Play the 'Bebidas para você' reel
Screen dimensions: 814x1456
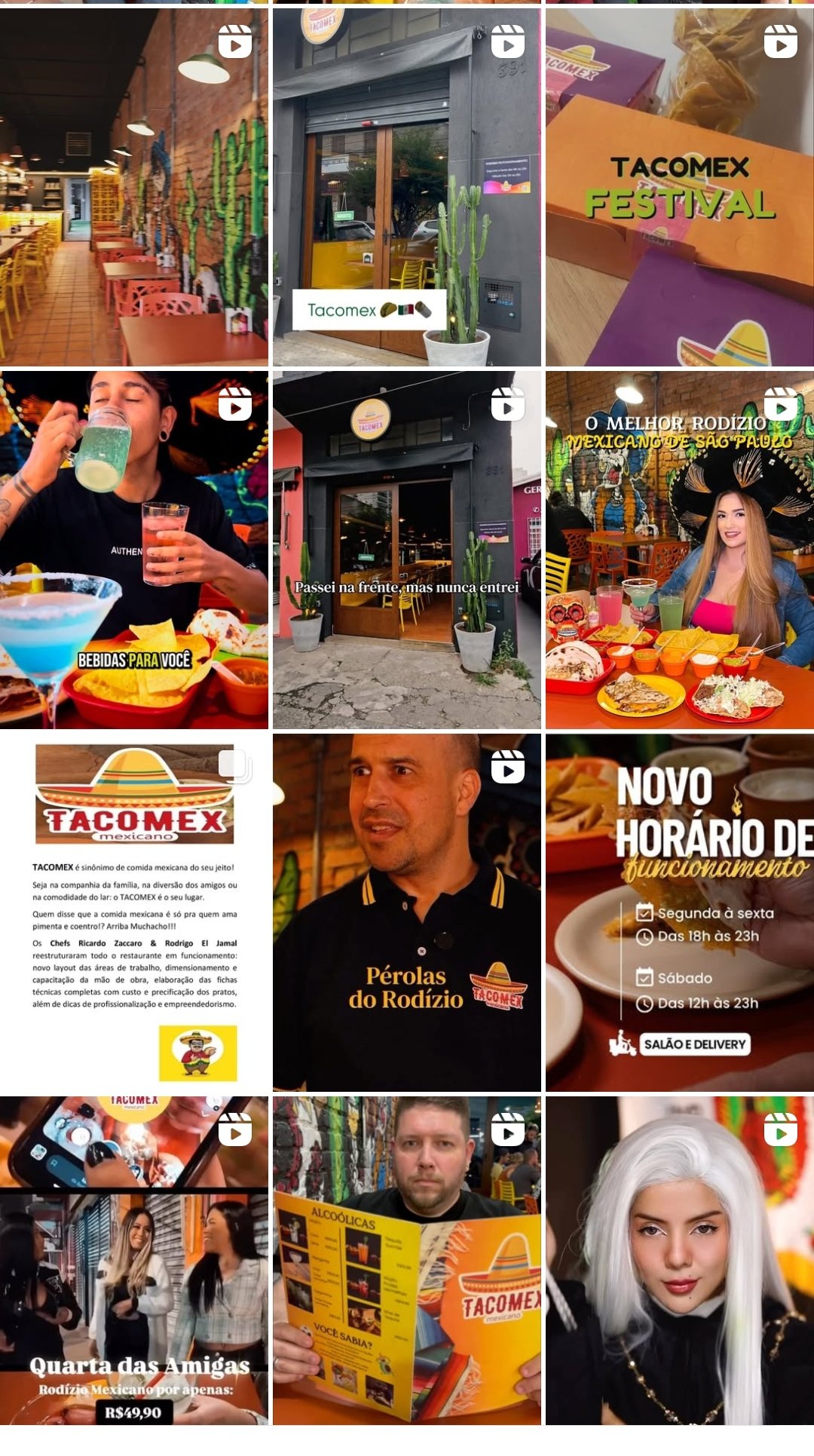(133, 550)
